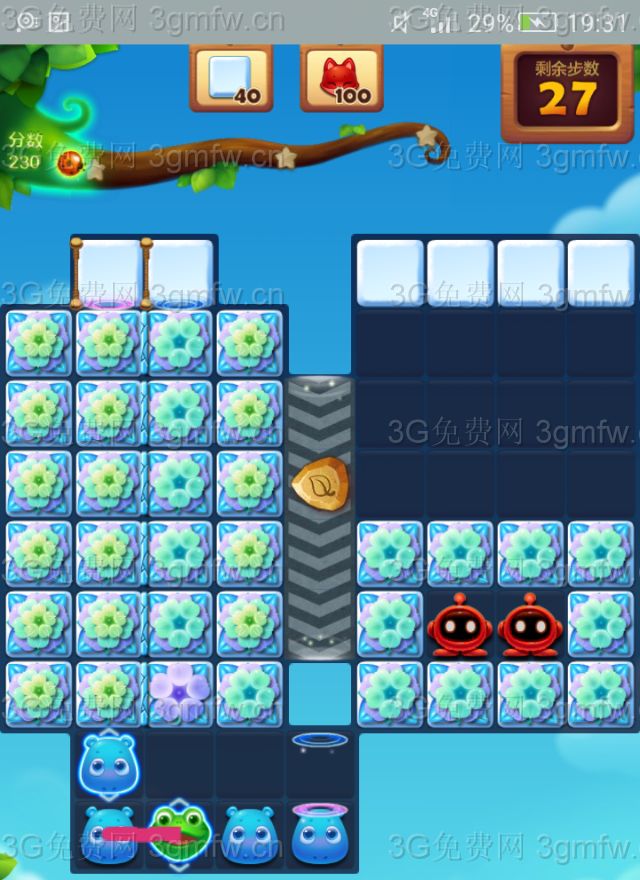Viewport: 640px width, 880px height.
Task: Tap the golden leaf stone
Action: point(319,483)
